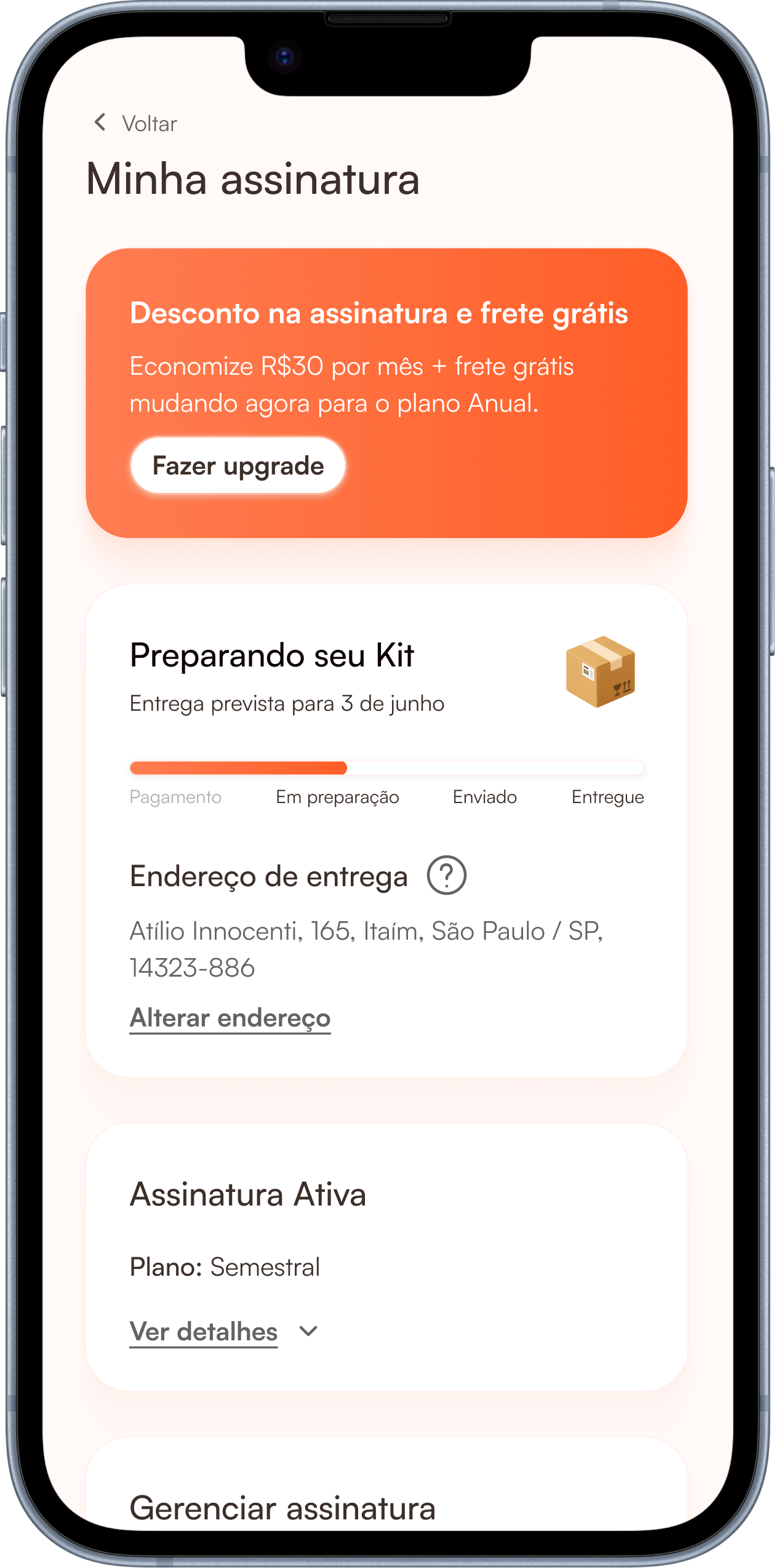Tap the Fazer upgrade button

[x=238, y=466]
